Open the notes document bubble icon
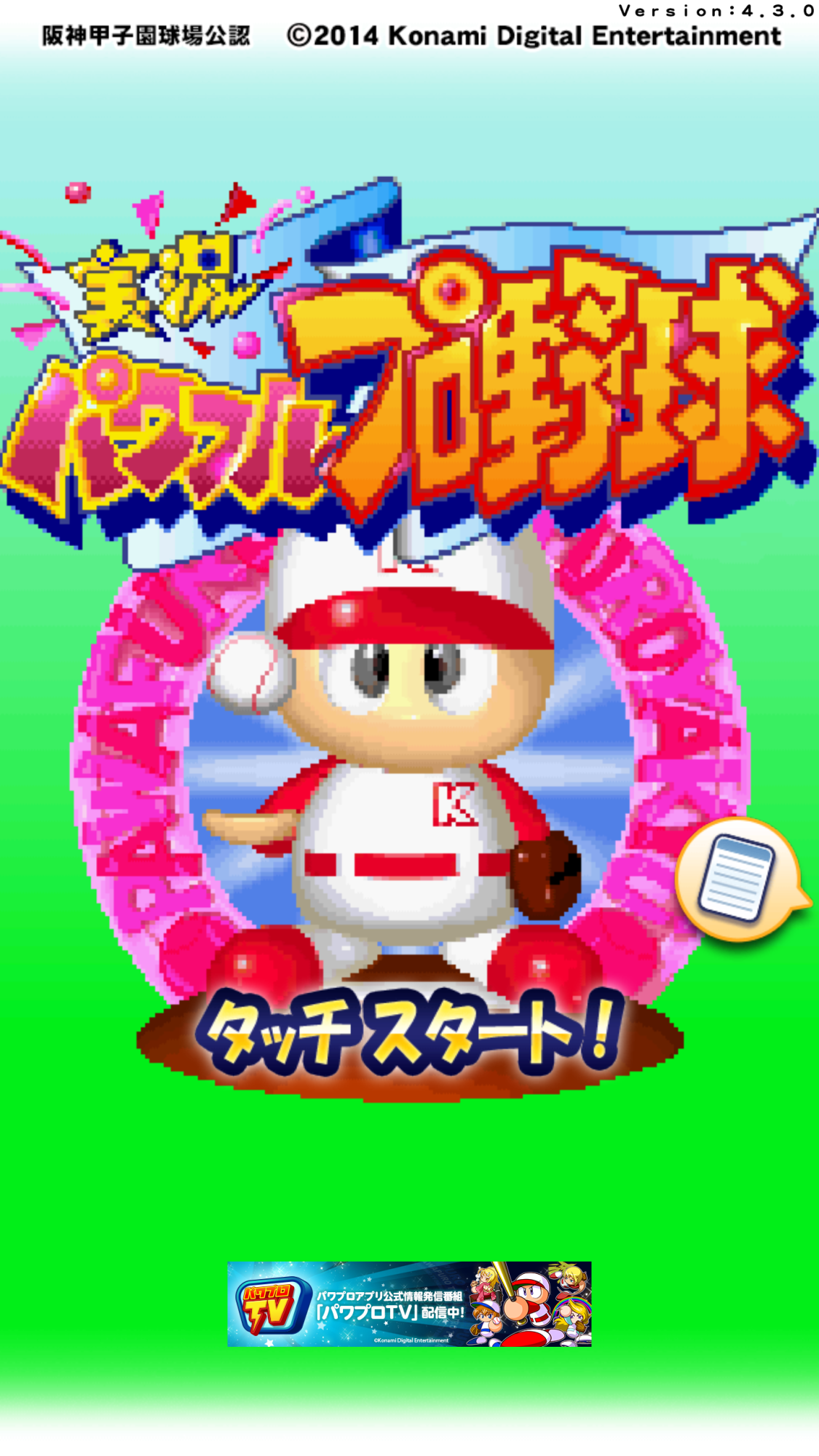Image resolution: width=819 pixels, height=1456 pixels. [737, 879]
